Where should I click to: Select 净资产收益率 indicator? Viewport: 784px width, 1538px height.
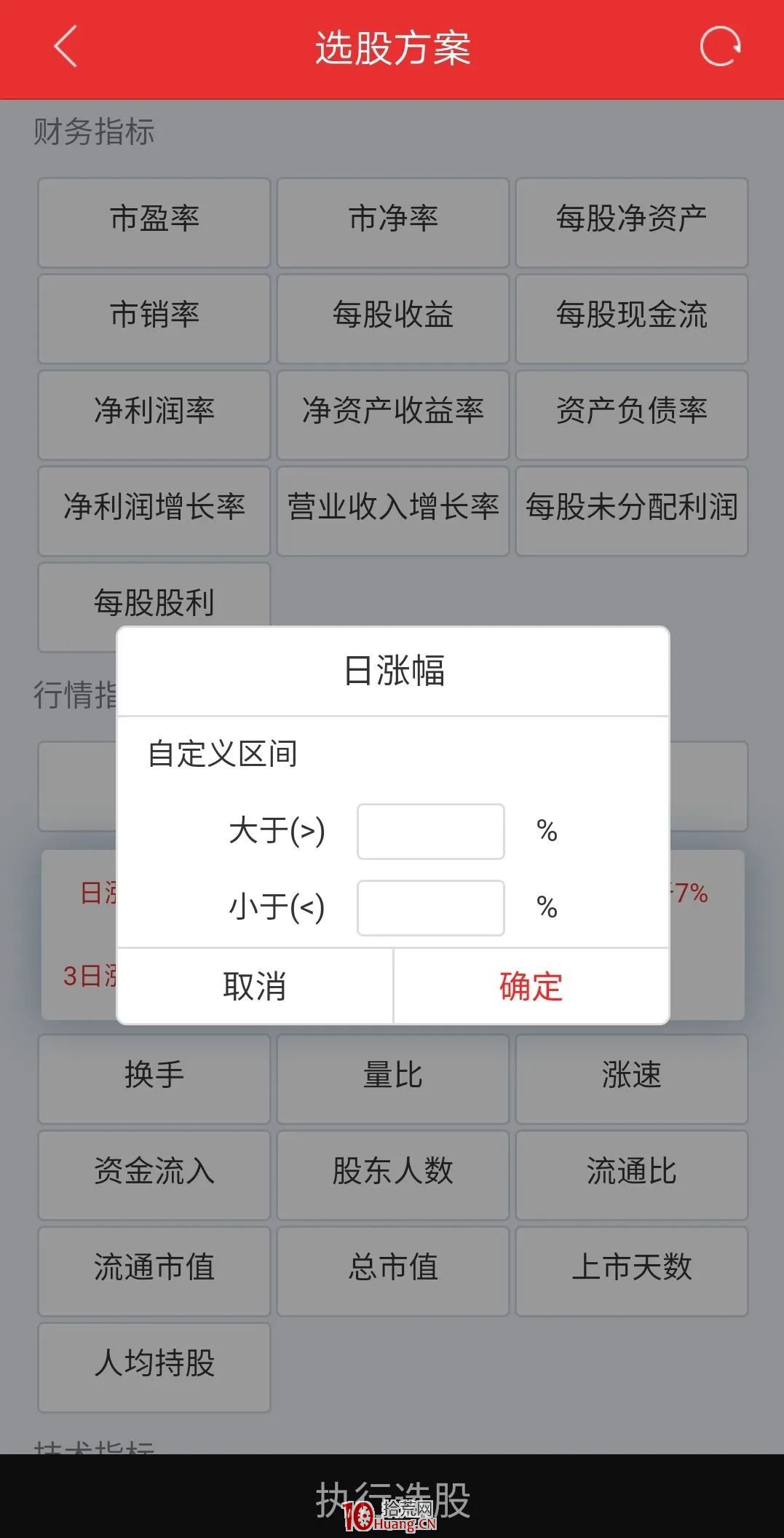392,414
